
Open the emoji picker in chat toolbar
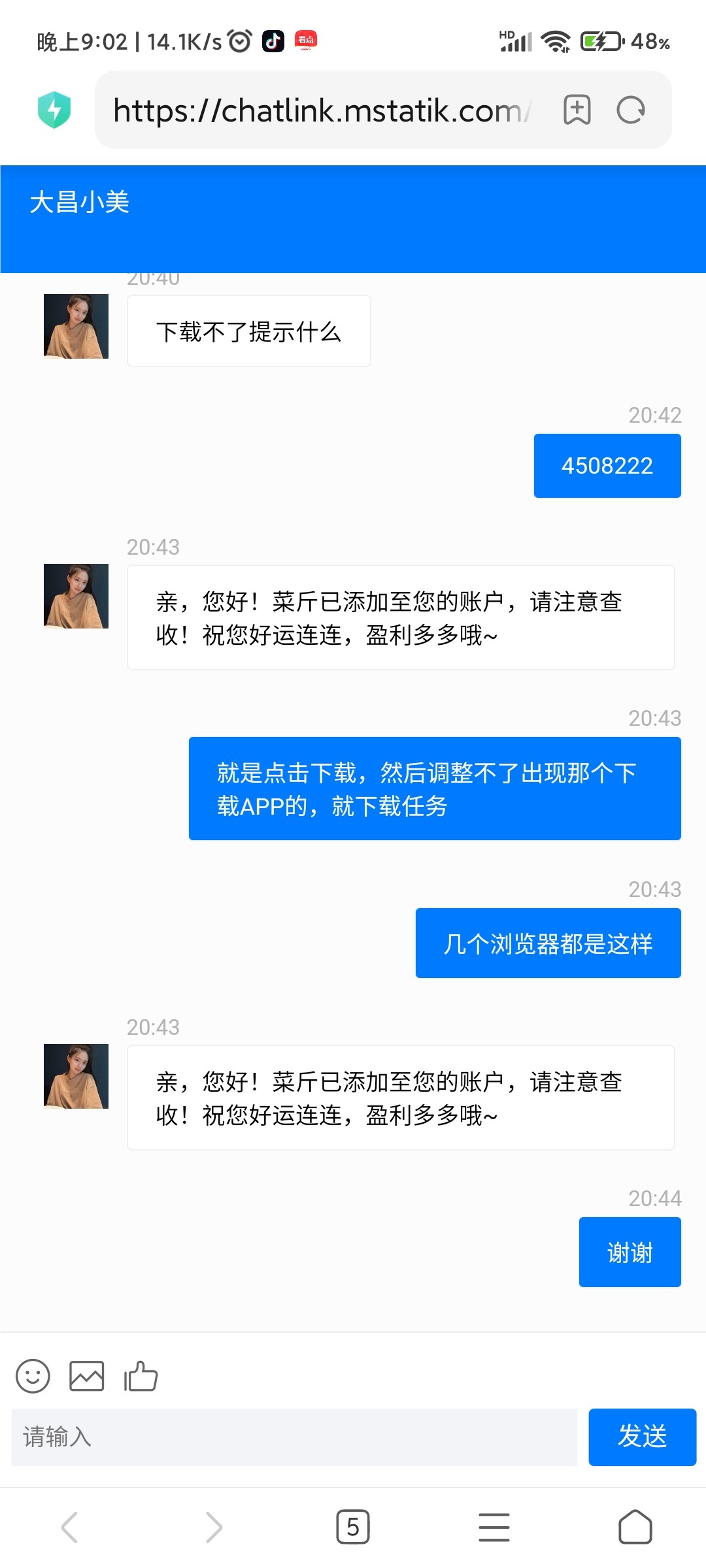tap(35, 1375)
